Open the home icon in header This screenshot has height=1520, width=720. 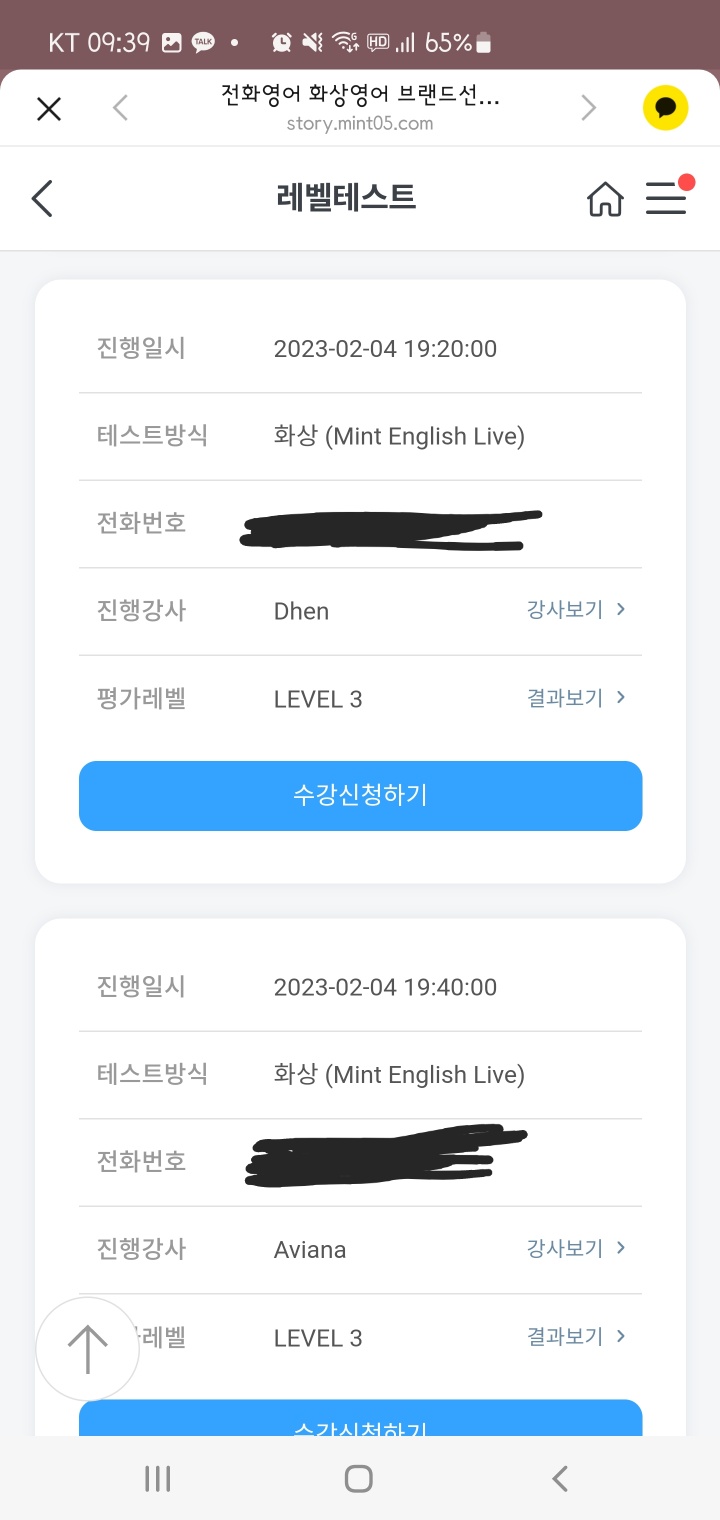pyautogui.click(x=605, y=199)
